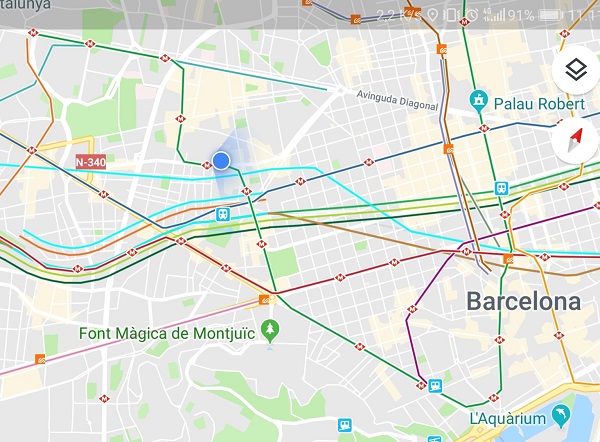Screen dimensions: 600x442
Task: Select the Font Màgica de Montjuïc marker
Action: click(x=268, y=329)
